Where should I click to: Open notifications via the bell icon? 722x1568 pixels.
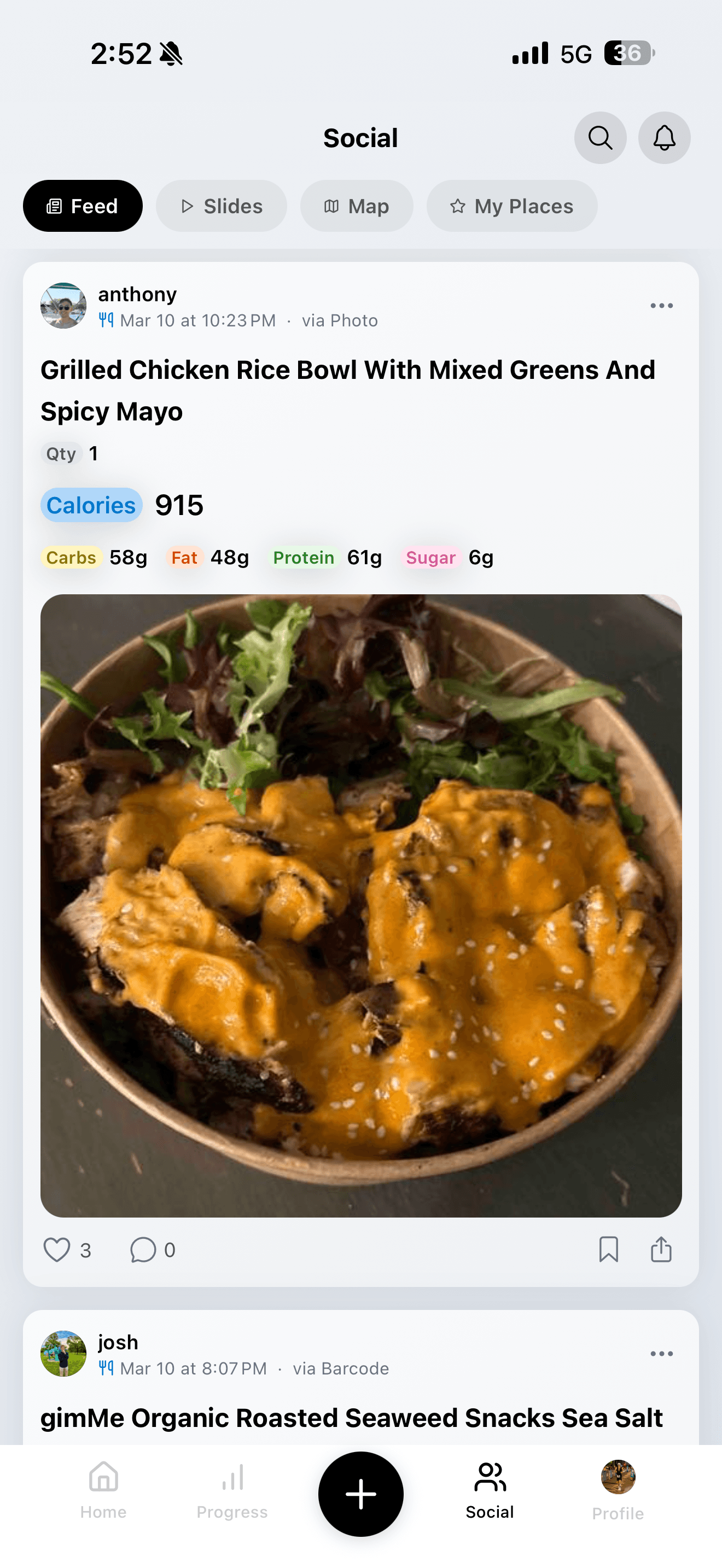coord(664,138)
